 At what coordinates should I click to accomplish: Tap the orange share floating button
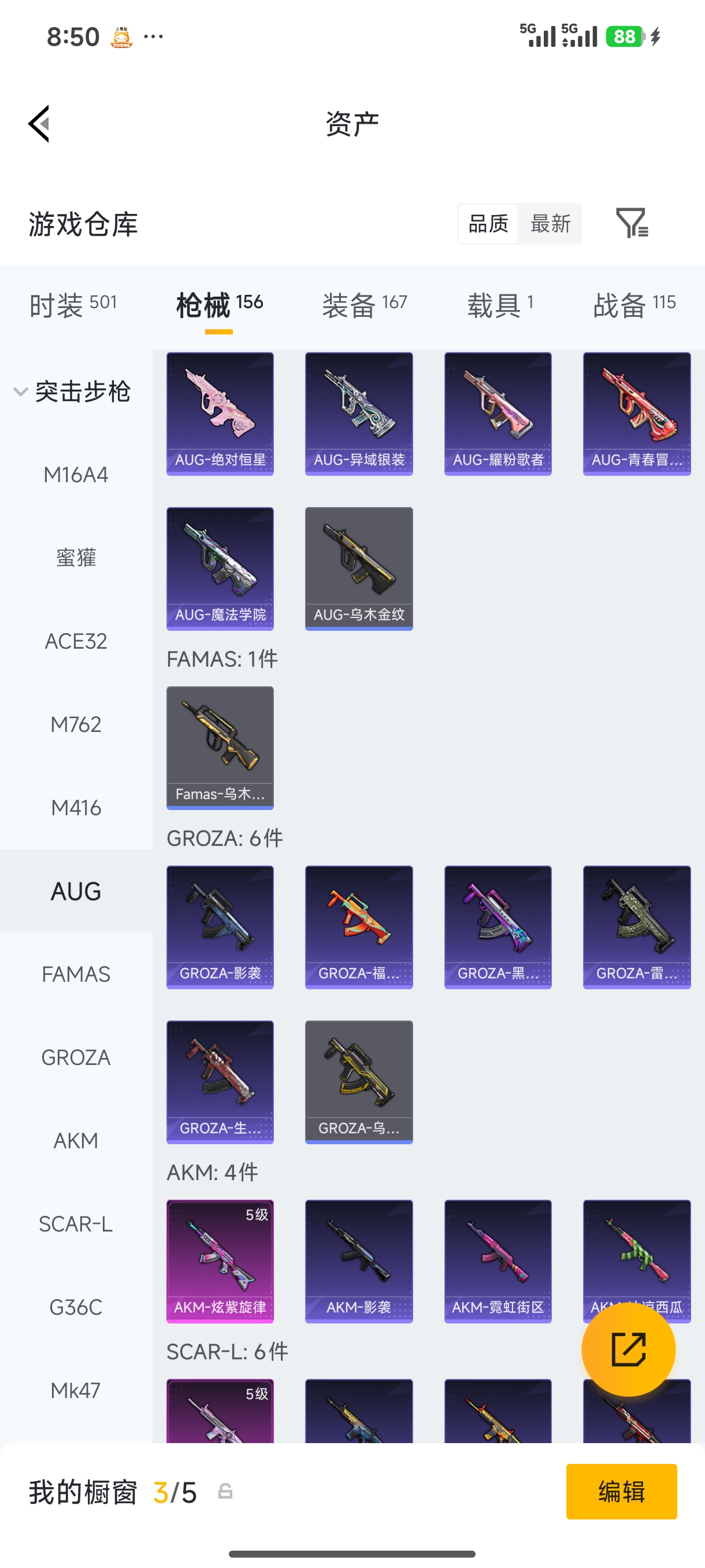click(x=628, y=1349)
